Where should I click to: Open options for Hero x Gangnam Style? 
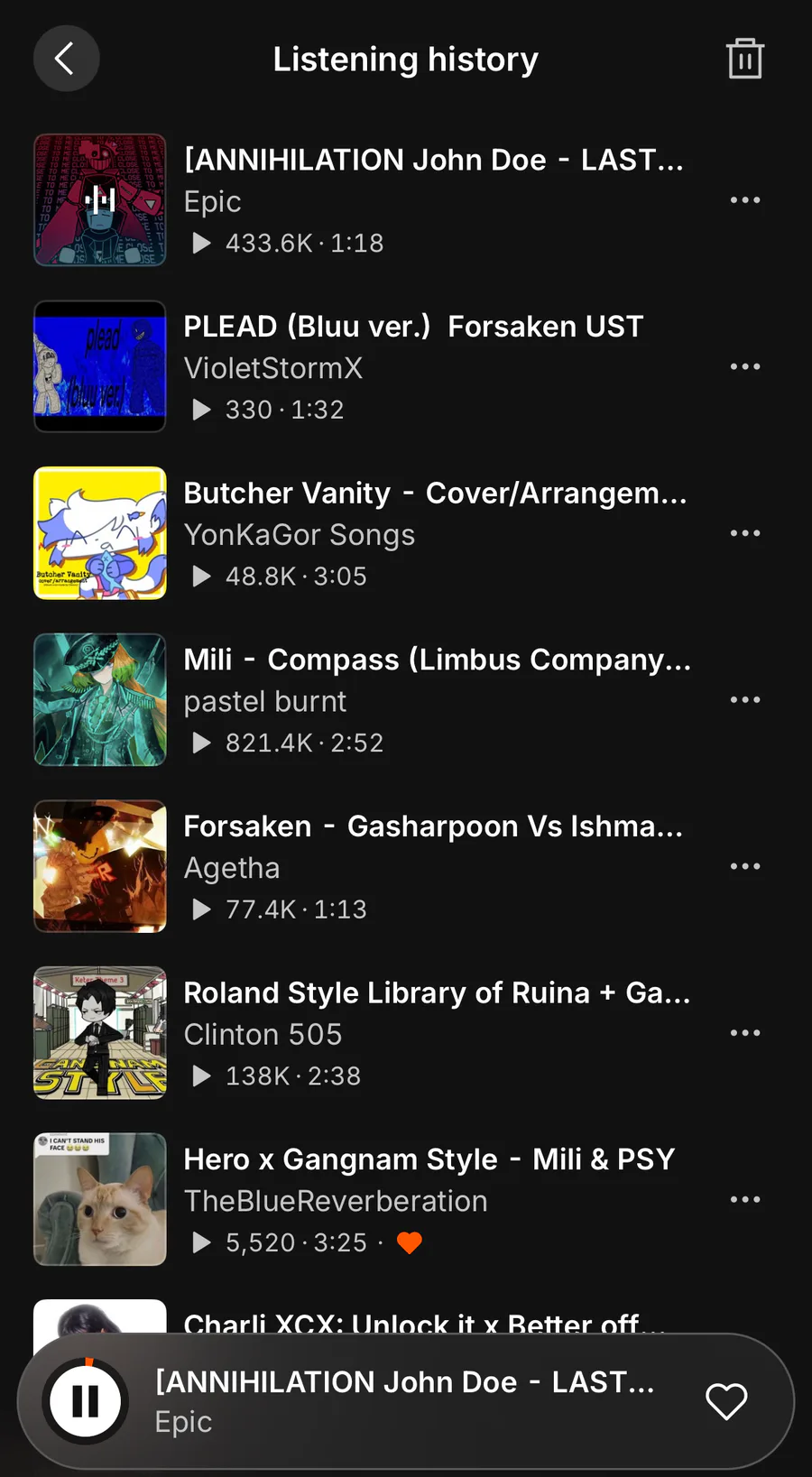[x=744, y=1200]
